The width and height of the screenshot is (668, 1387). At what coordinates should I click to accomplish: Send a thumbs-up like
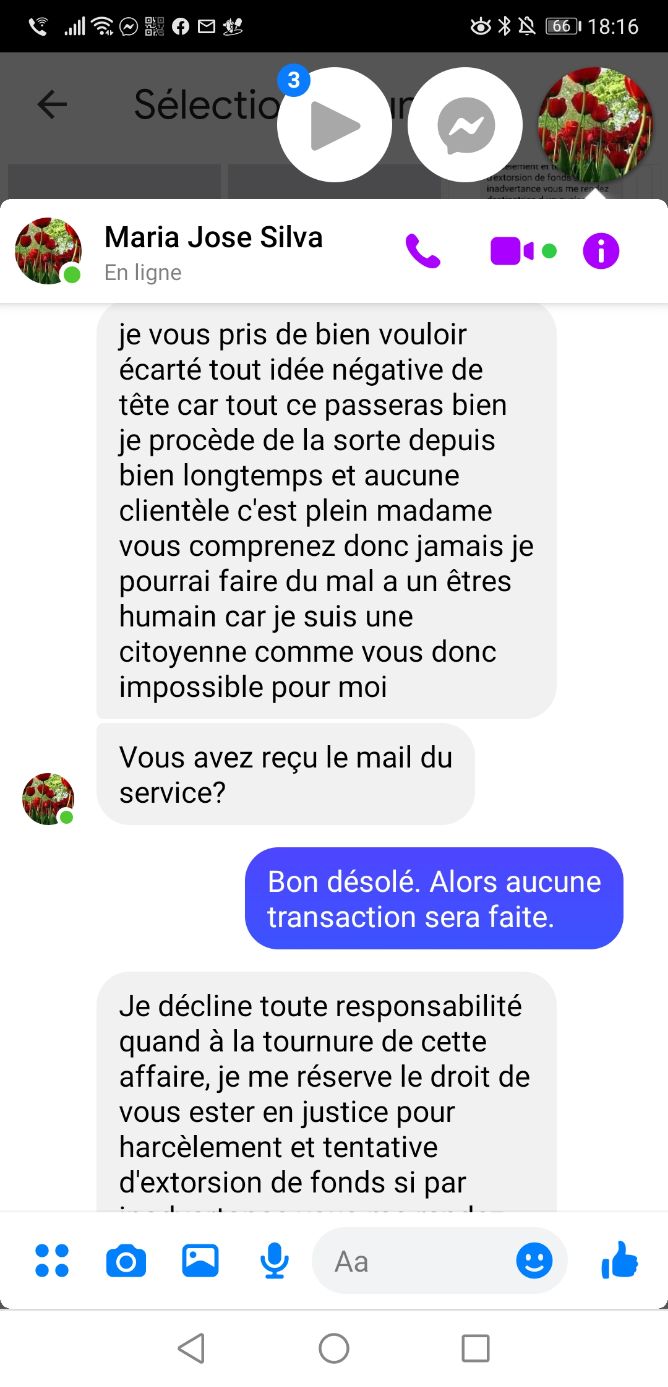coord(620,1261)
